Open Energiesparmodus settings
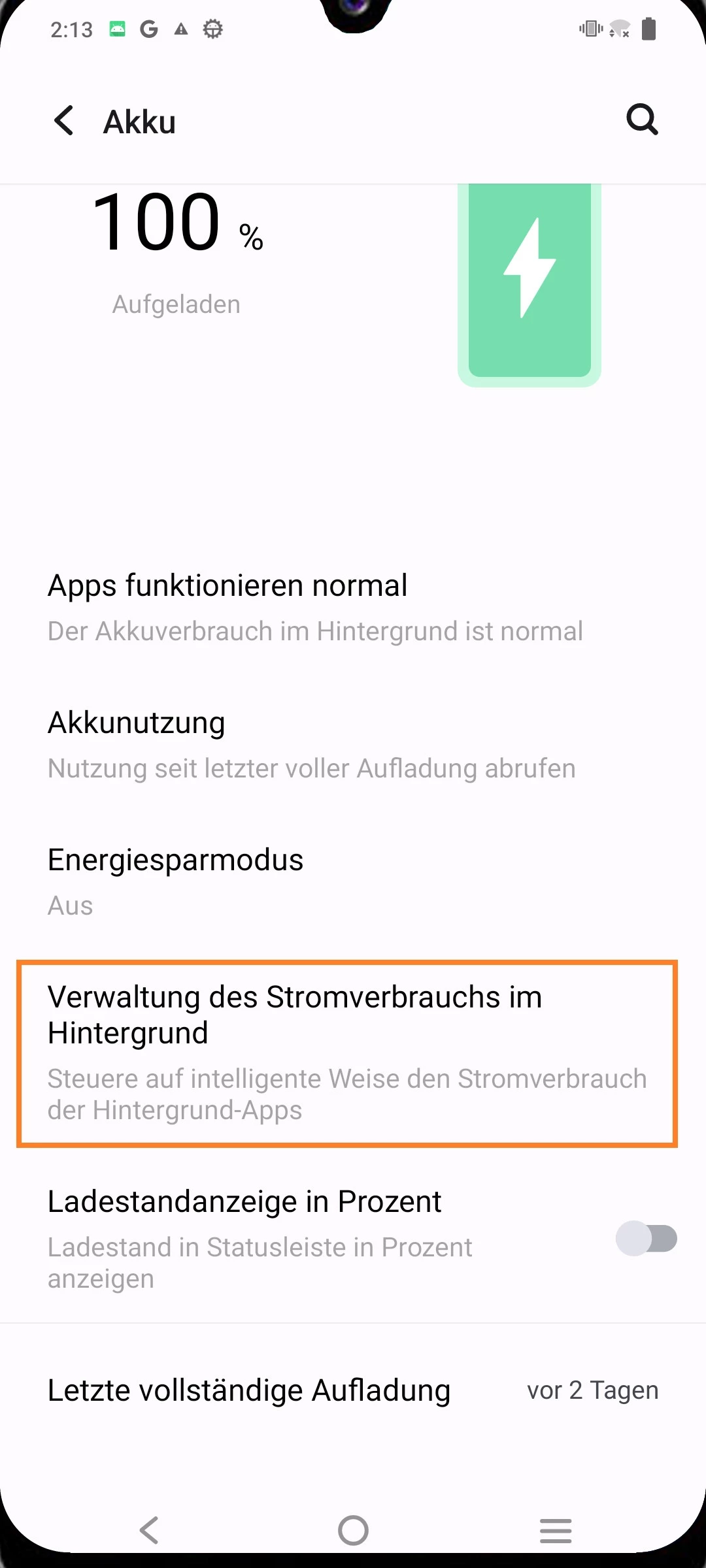 tap(176, 882)
